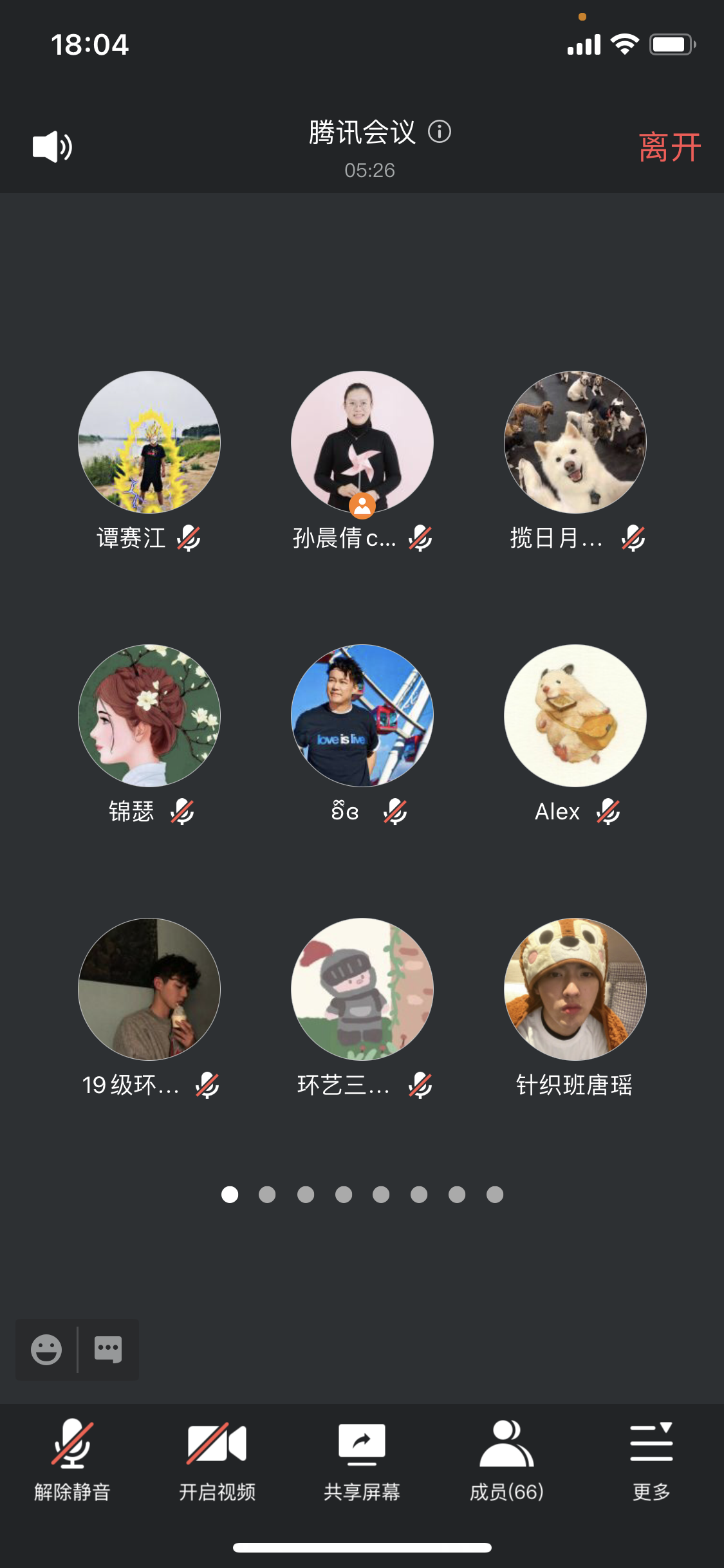Leave the meeting via 离开
Screen dimensions: 724x1568
[669, 147]
